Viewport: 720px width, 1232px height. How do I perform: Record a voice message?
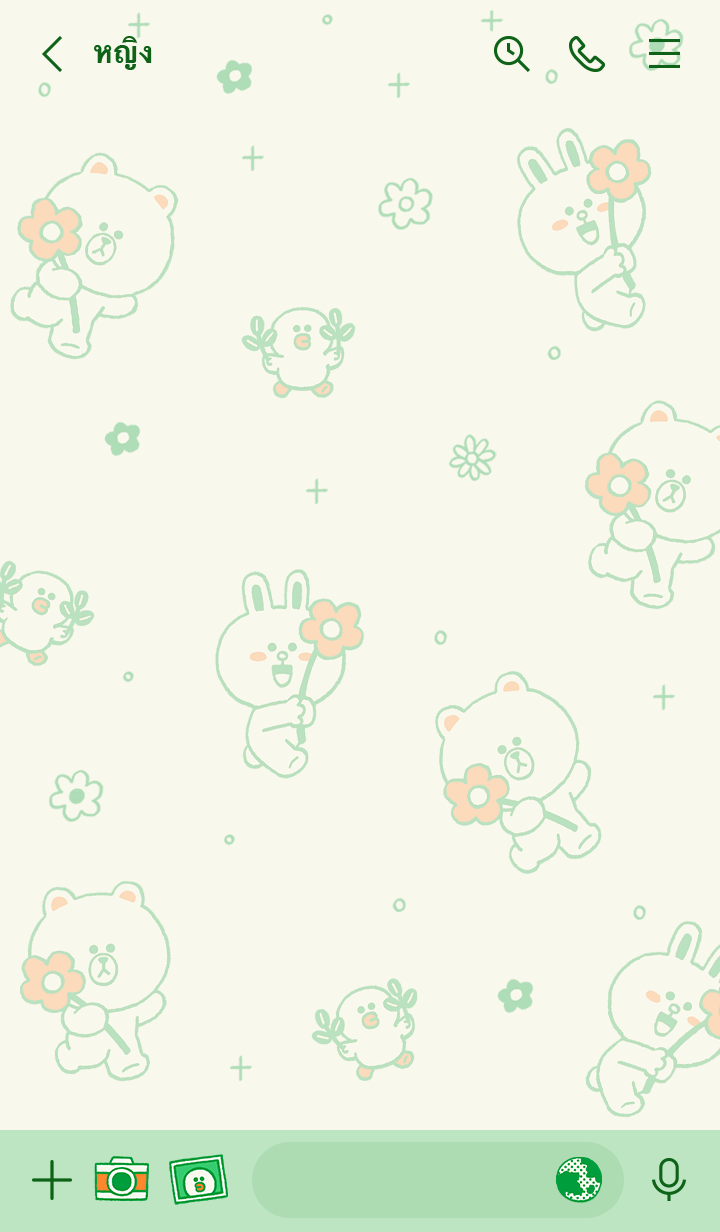point(668,1180)
